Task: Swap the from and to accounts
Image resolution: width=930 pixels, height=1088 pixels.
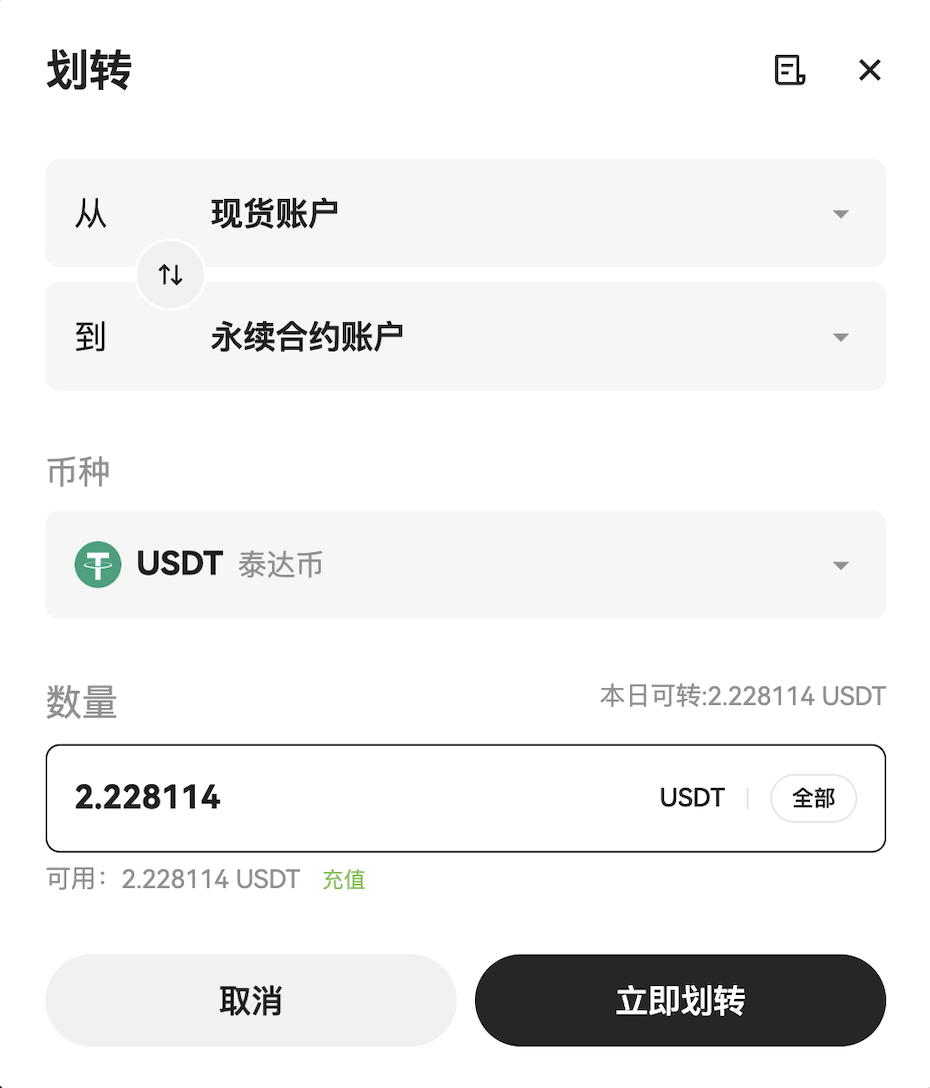Action: point(171,275)
